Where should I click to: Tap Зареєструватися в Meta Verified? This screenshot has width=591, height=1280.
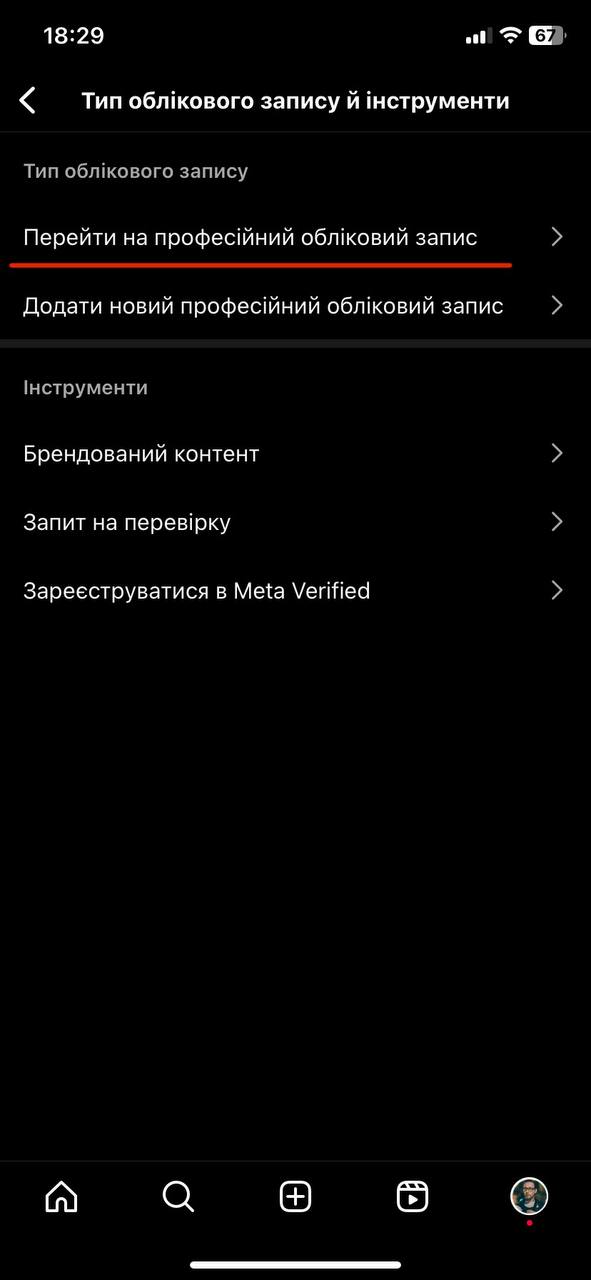pos(295,590)
